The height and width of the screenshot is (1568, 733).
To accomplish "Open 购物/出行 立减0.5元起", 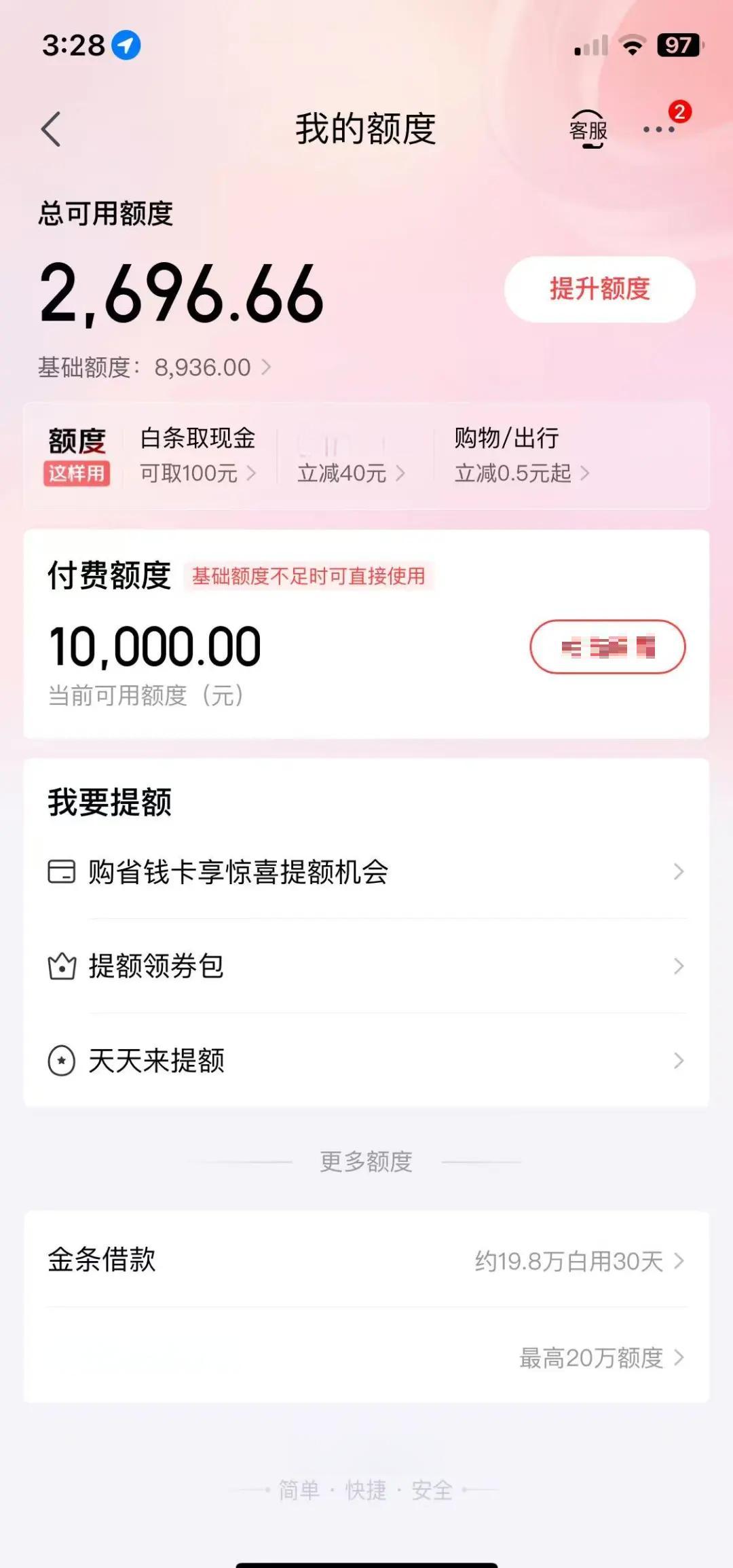I will pos(521,455).
